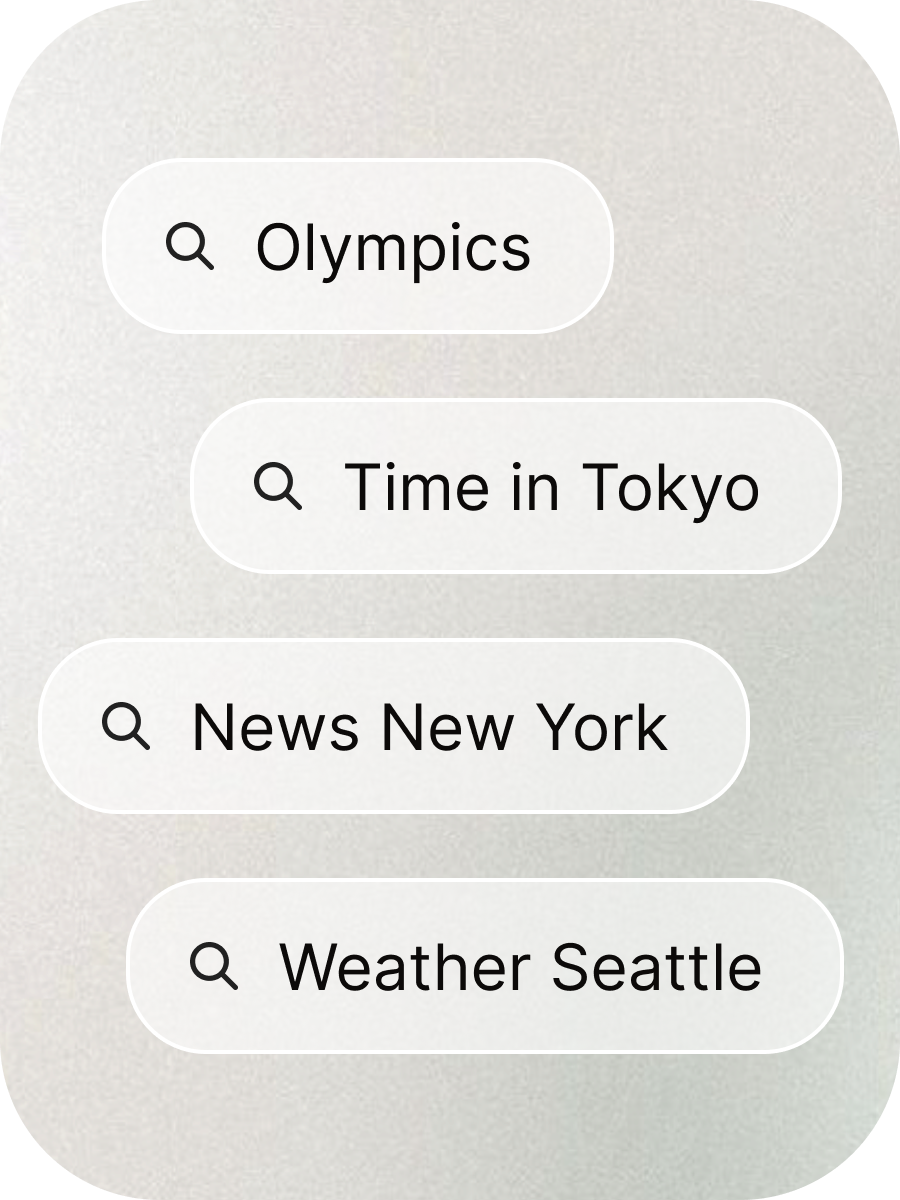Click the search icon in the Olympics chip

point(193,247)
